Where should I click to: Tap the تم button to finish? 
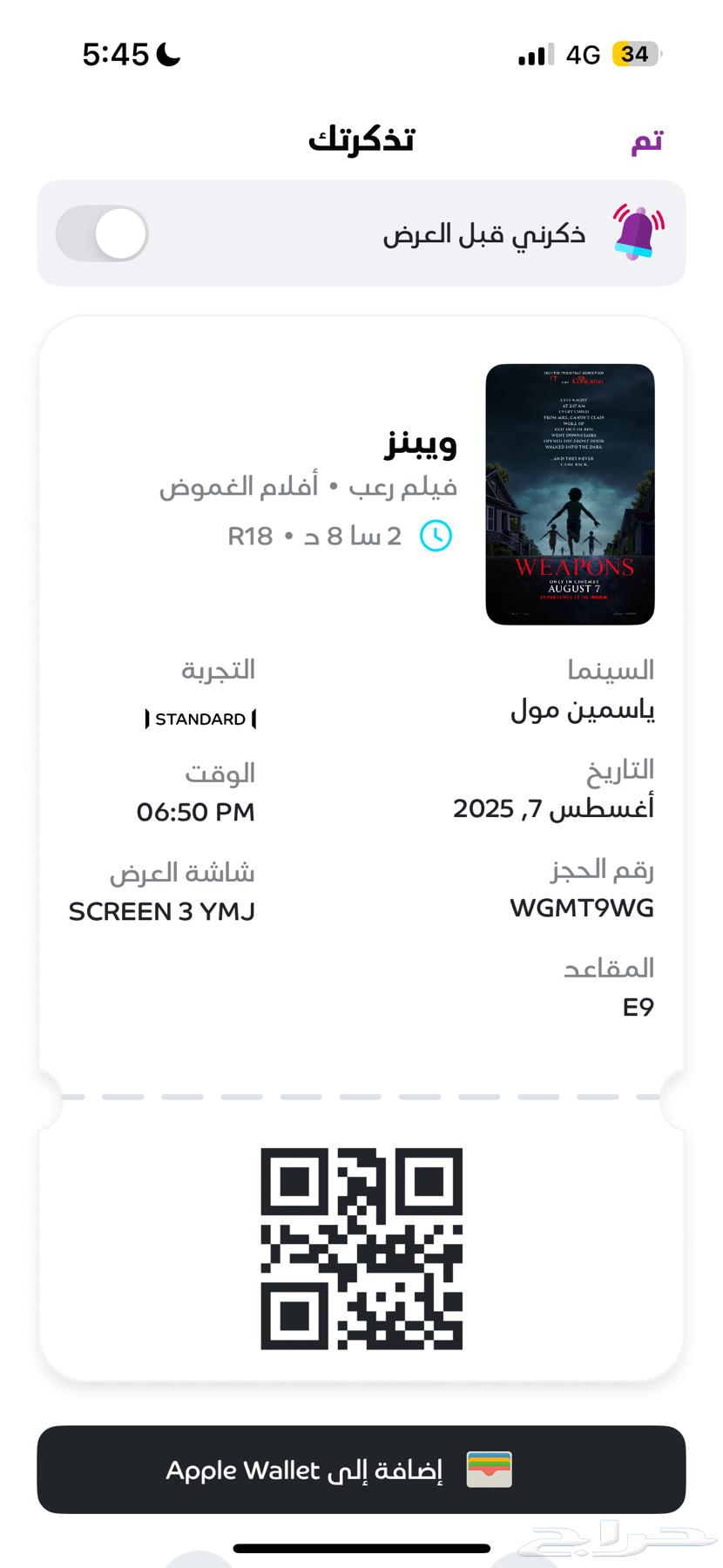pyautogui.click(x=648, y=139)
